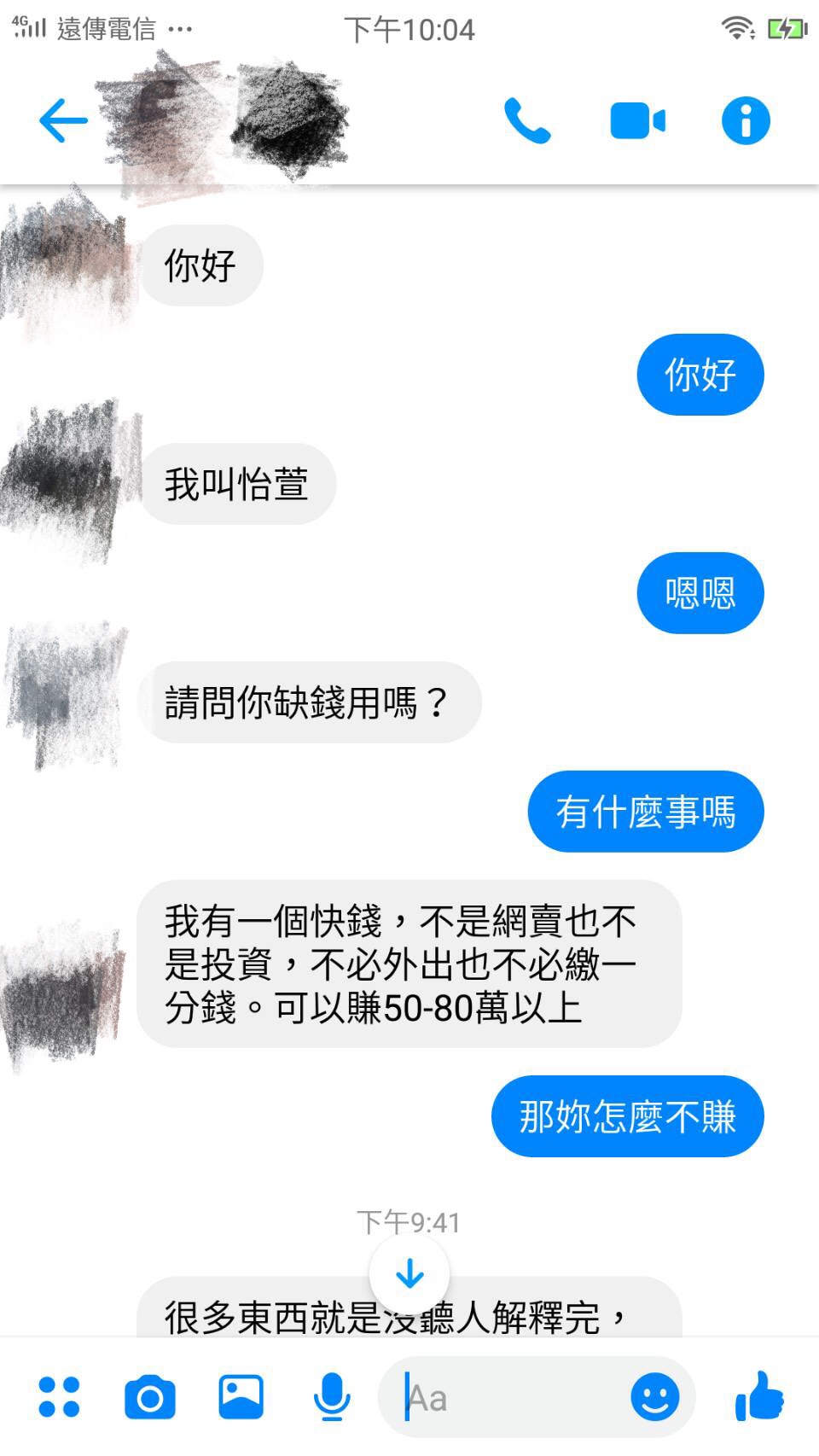Screen dimensions: 819x1456
Task: Open the conversation info icon
Action: tap(746, 120)
